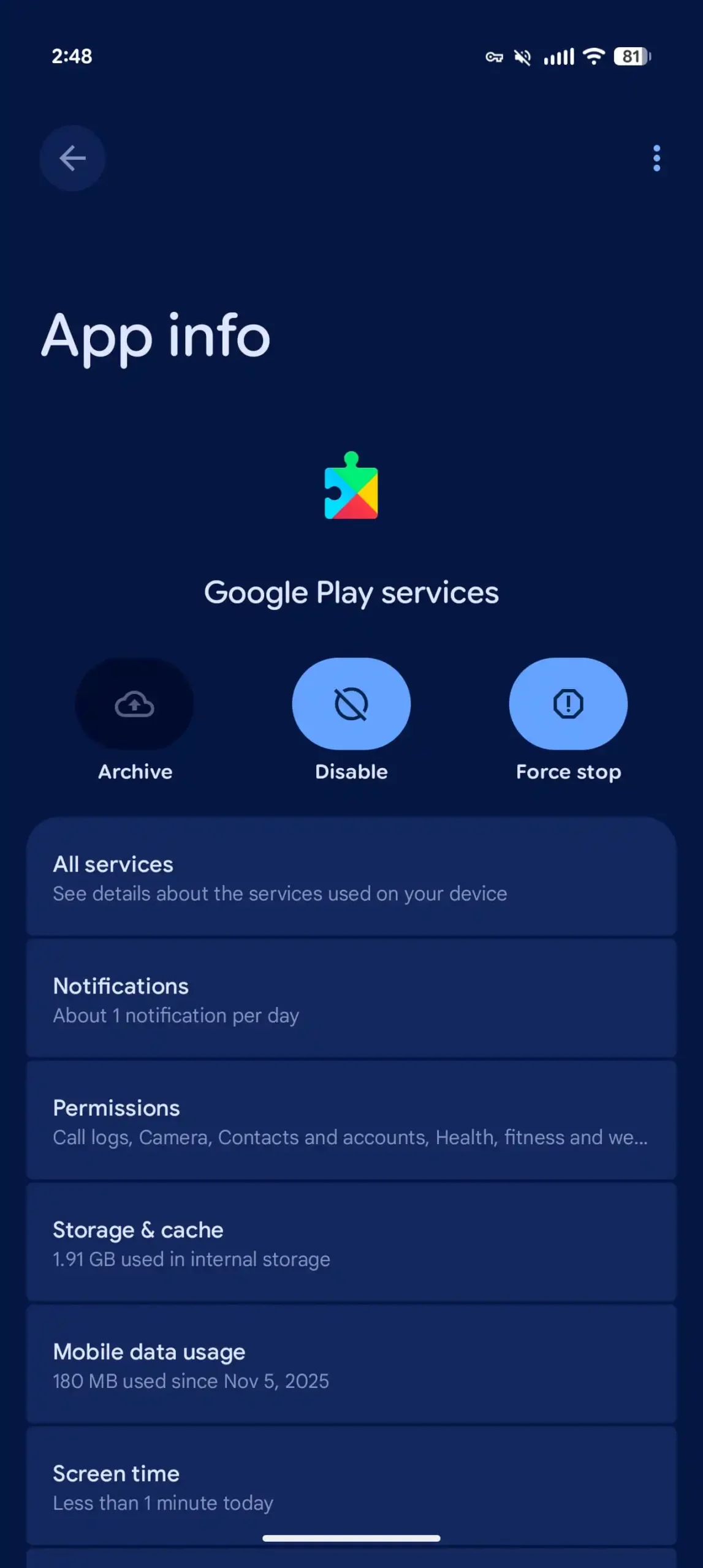The height and width of the screenshot is (1568, 703).
Task: Tap the Force stop warning icon
Action: click(568, 703)
